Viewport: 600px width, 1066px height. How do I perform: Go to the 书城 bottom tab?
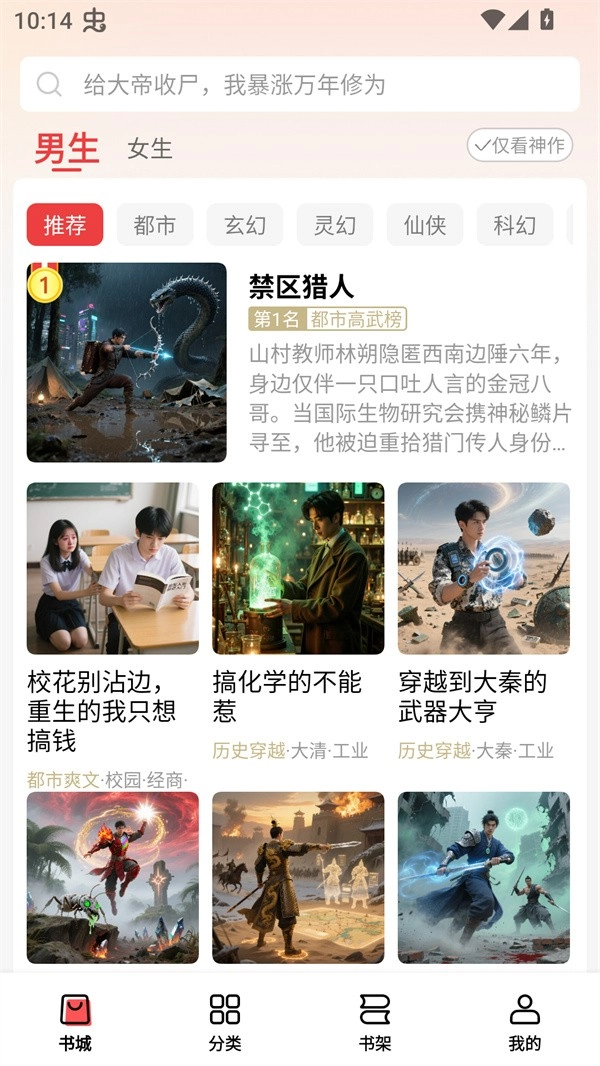click(x=75, y=1021)
